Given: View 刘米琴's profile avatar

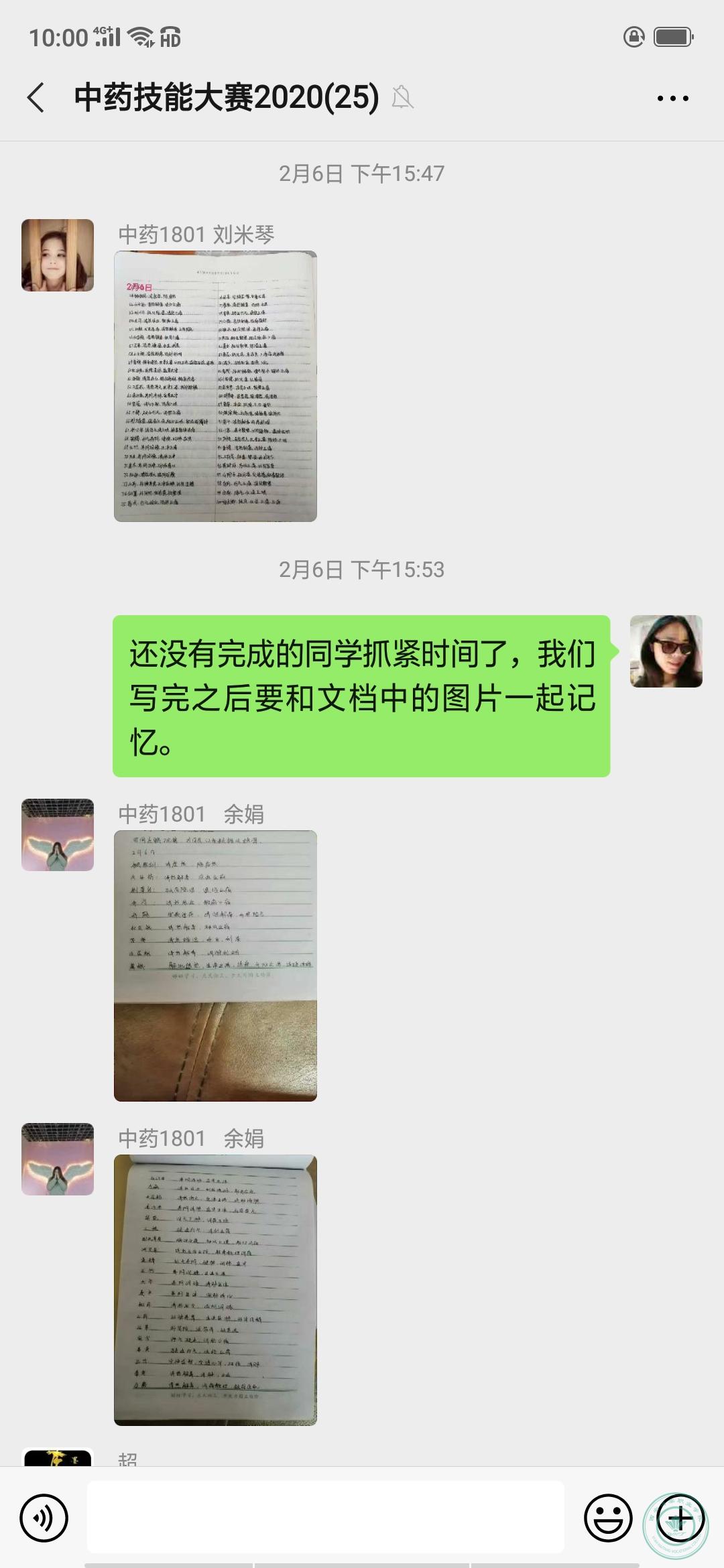Looking at the screenshot, I should pyautogui.click(x=58, y=255).
